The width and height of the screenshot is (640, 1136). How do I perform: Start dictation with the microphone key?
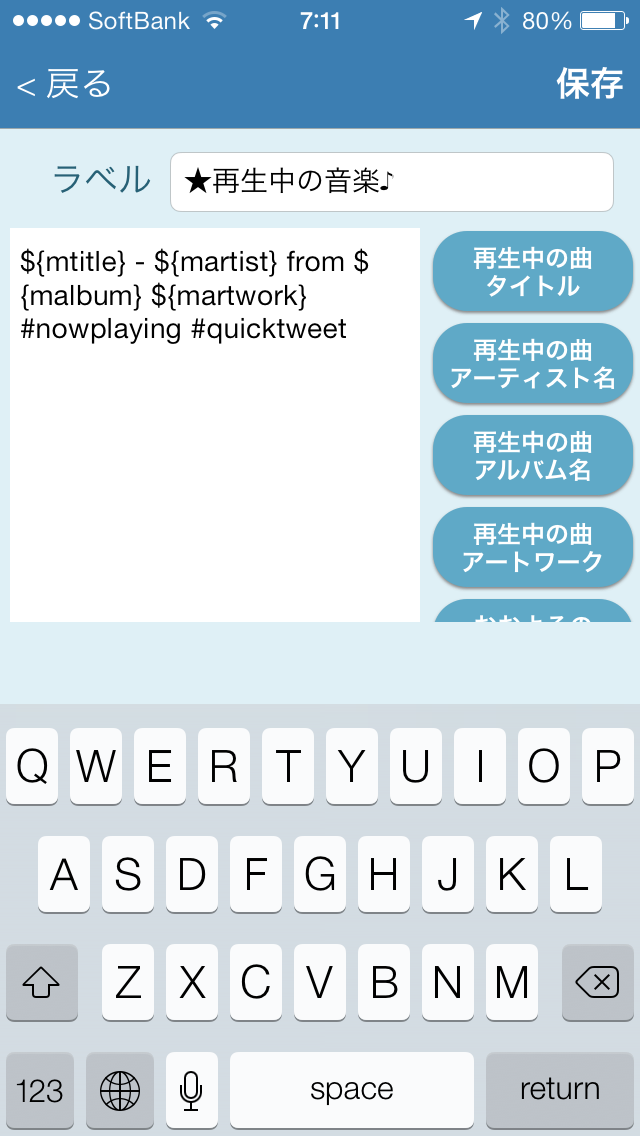[191, 1091]
